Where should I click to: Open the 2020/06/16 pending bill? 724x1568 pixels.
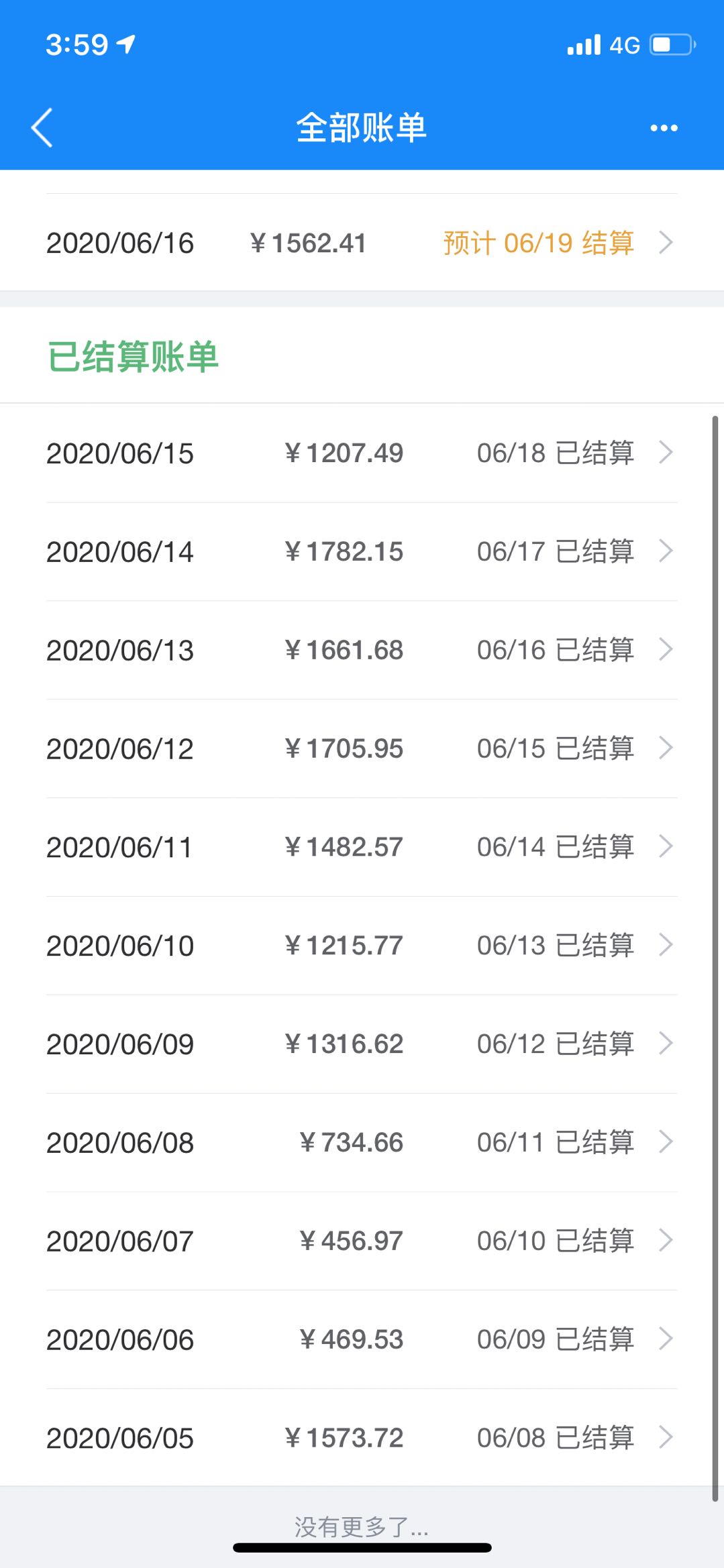click(362, 243)
